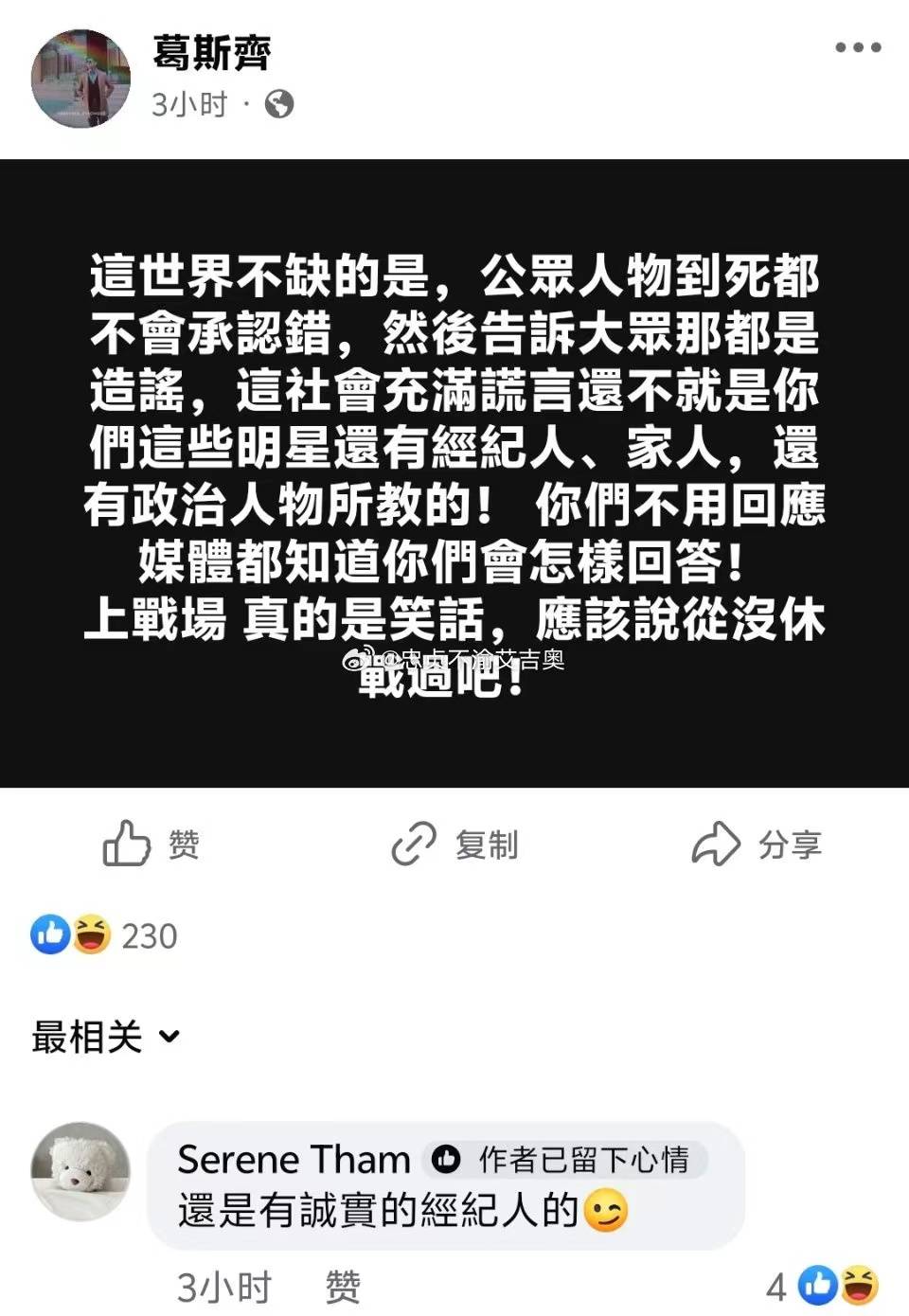Open 葛斯齊's profile picture
Screen dimensions: 909x1316
(80, 78)
